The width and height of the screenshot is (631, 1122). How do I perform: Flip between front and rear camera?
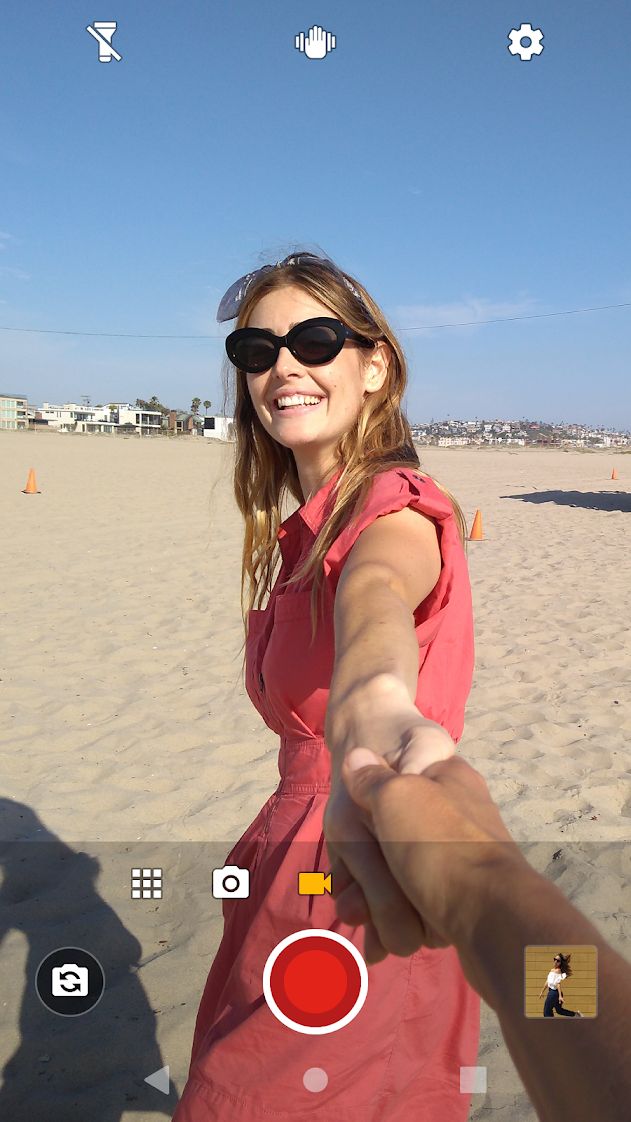(70, 981)
